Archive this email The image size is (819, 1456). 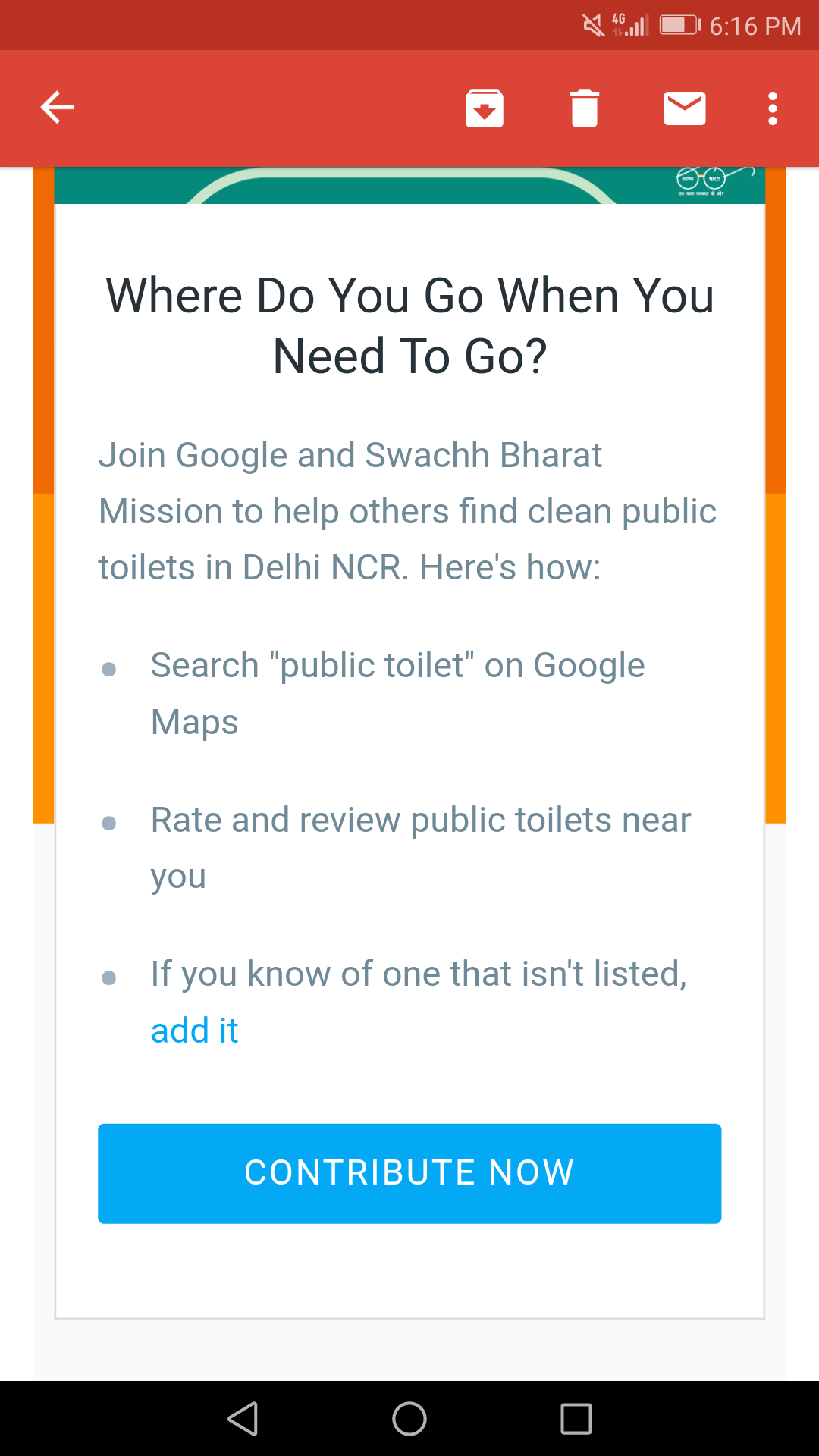[x=485, y=108]
